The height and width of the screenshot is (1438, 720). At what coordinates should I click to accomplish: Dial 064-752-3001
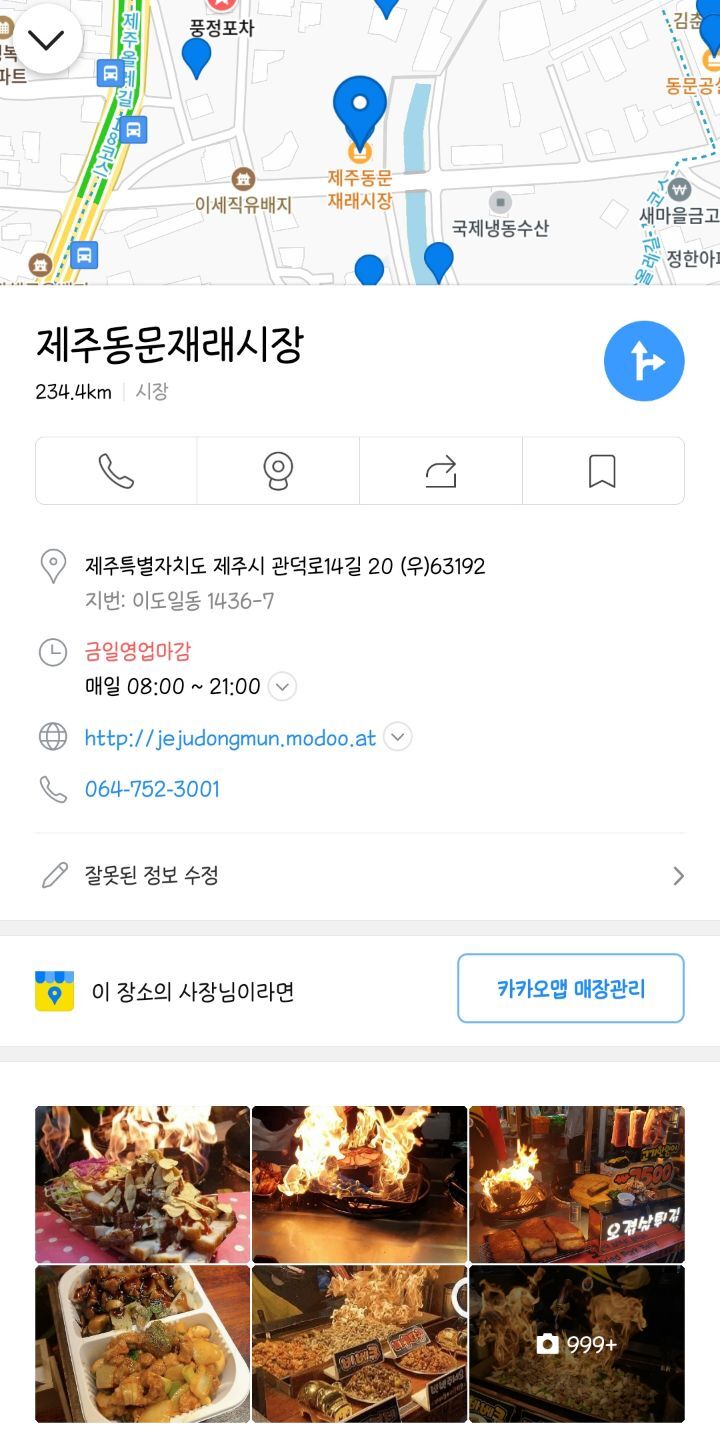pos(152,789)
